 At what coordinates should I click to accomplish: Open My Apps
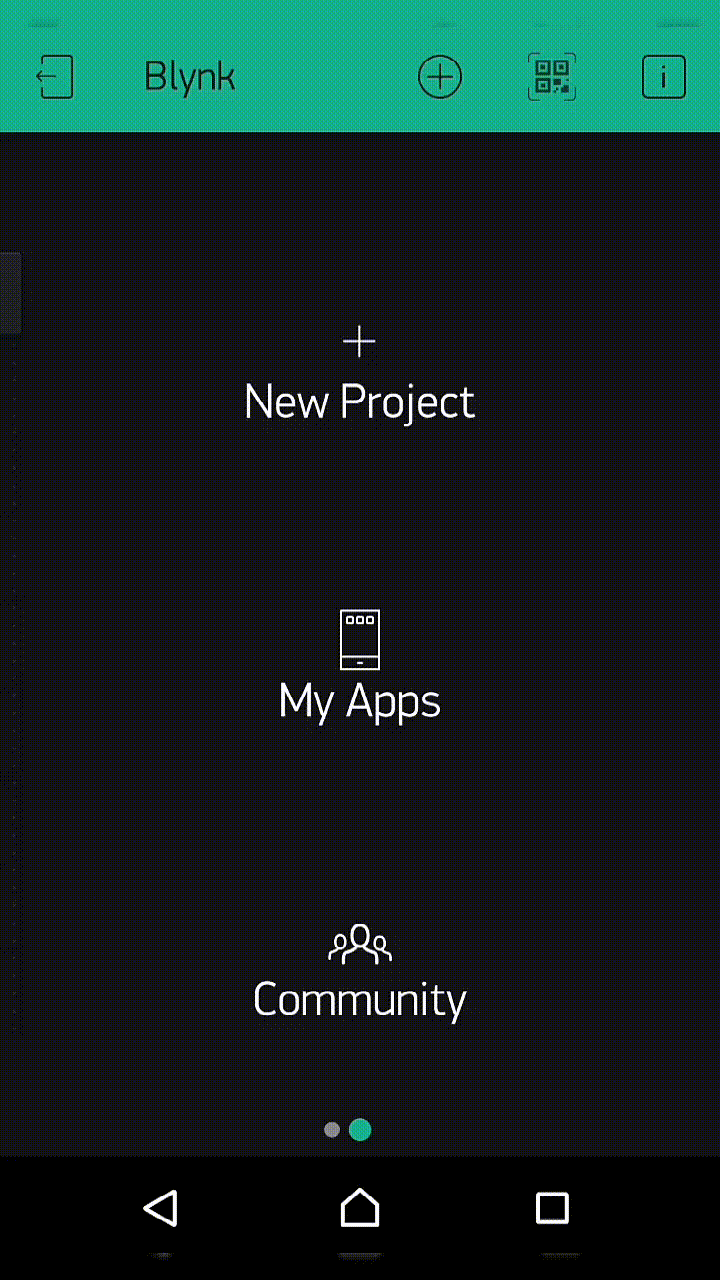tap(360, 668)
